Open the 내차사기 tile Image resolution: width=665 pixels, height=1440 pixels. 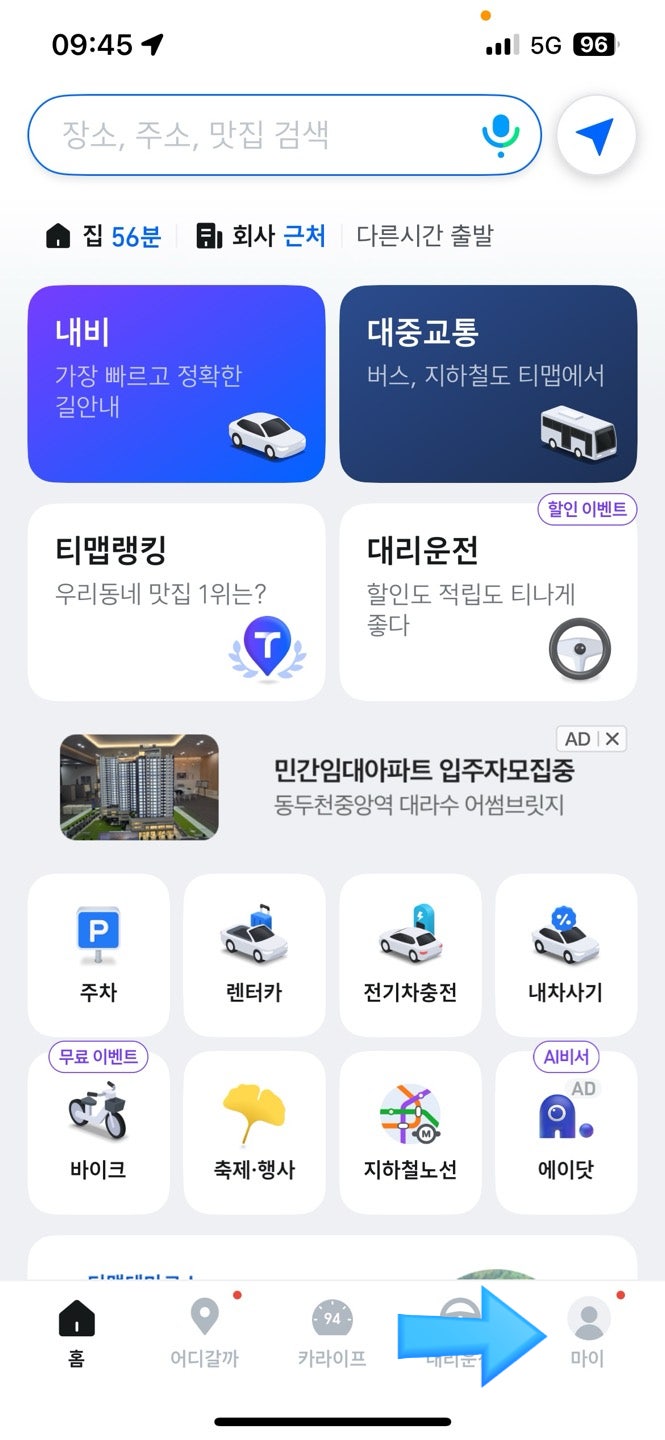pyautogui.click(x=566, y=955)
